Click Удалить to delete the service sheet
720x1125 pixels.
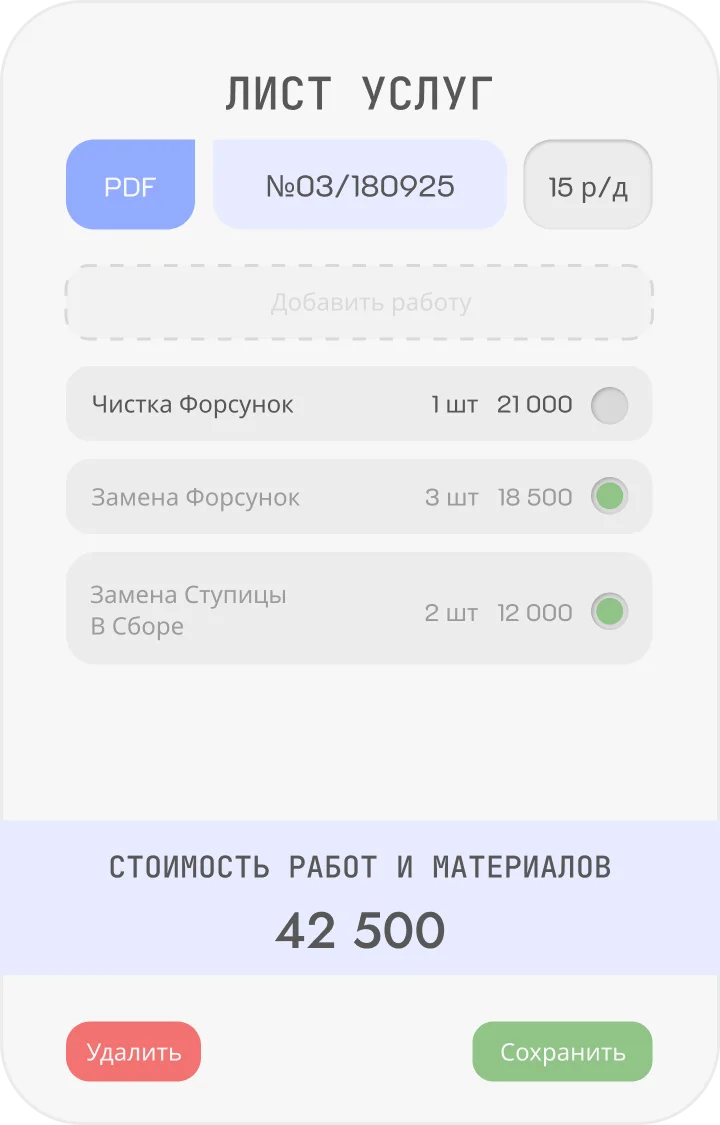(133, 1051)
